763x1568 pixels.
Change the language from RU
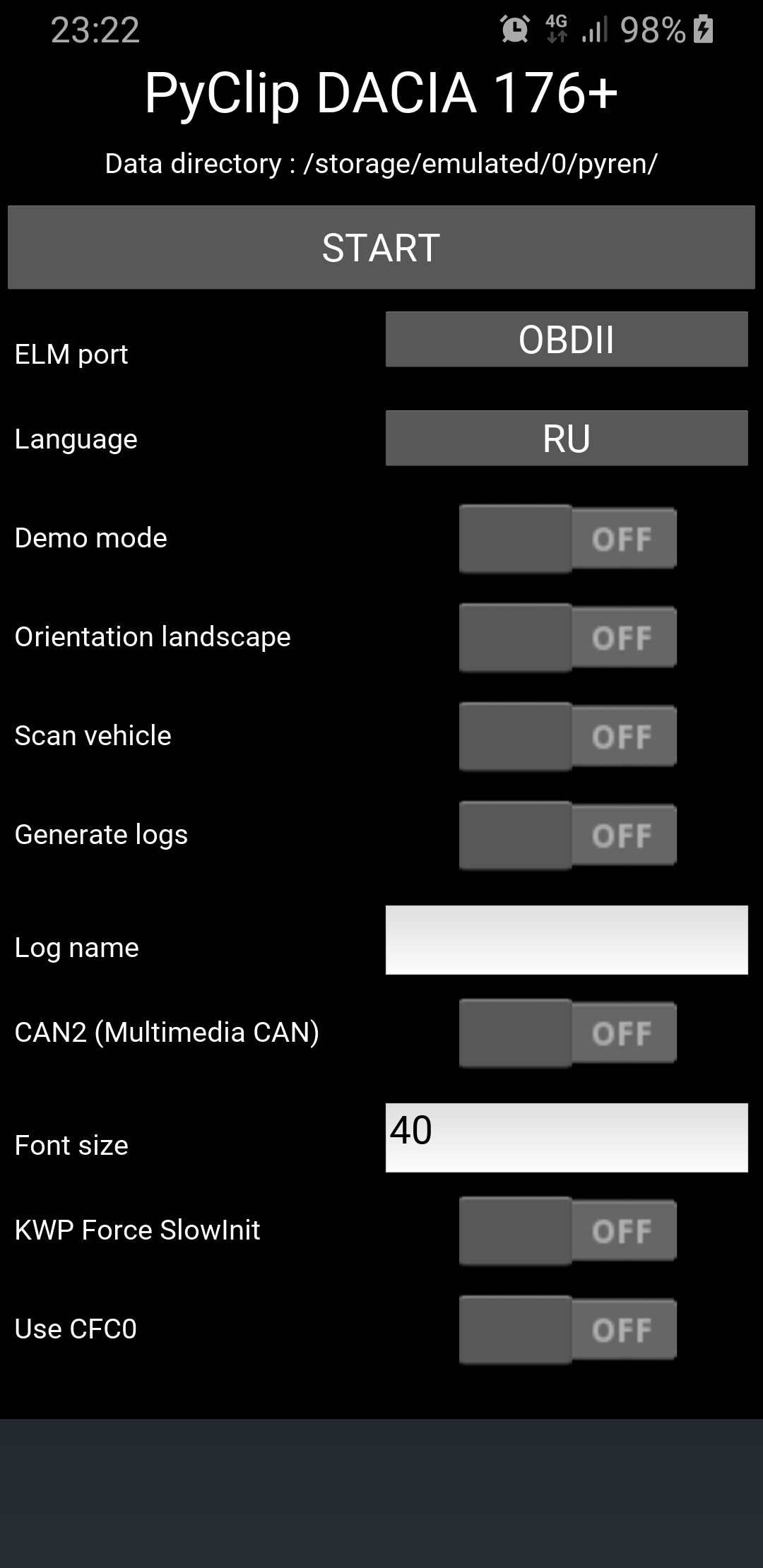tap(567, 438)
